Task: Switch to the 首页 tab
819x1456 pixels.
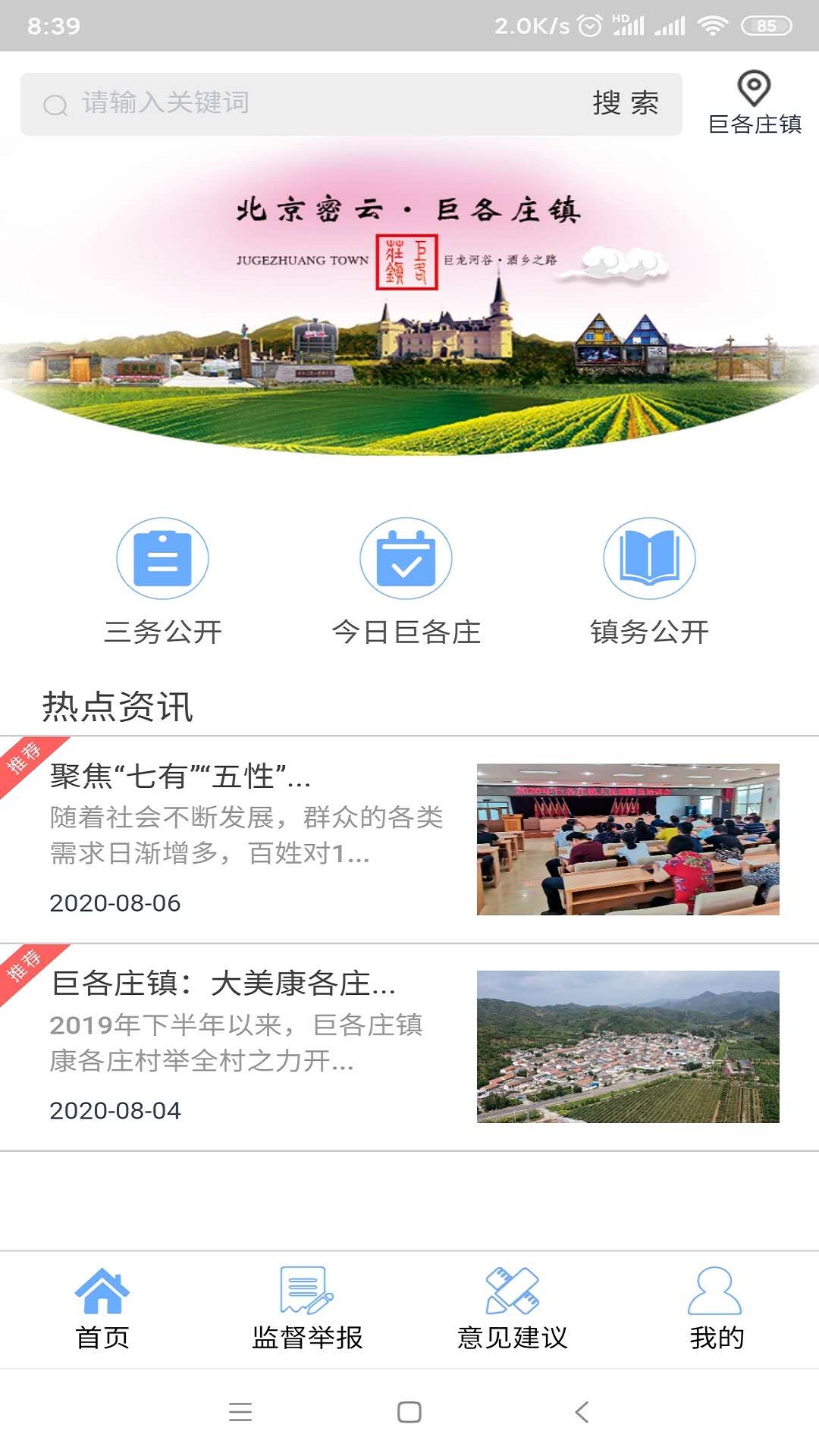Action: (x=102, y=1309)
